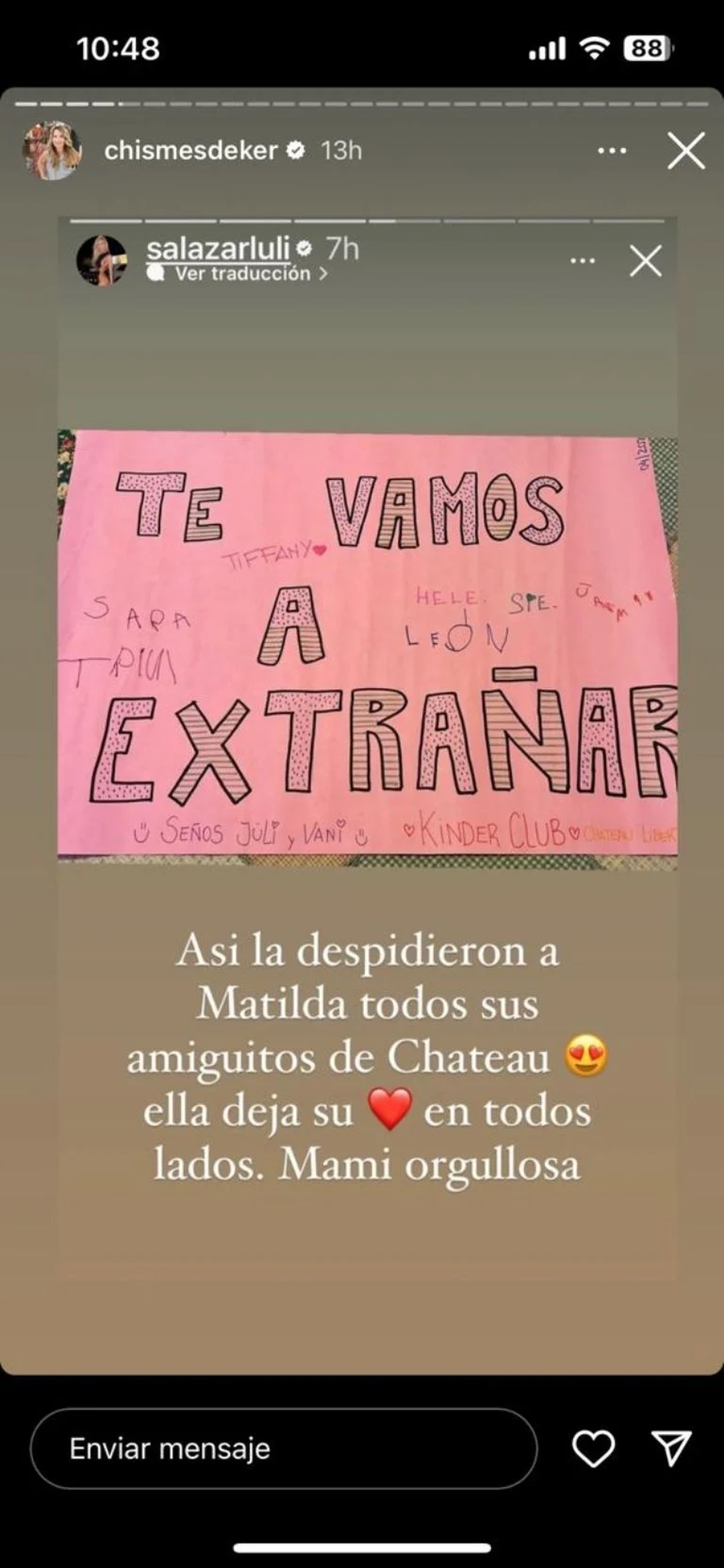View the chismesdeker account via its username
The width and height of the screenshot is (724, 1568).
tap(191, 150)
